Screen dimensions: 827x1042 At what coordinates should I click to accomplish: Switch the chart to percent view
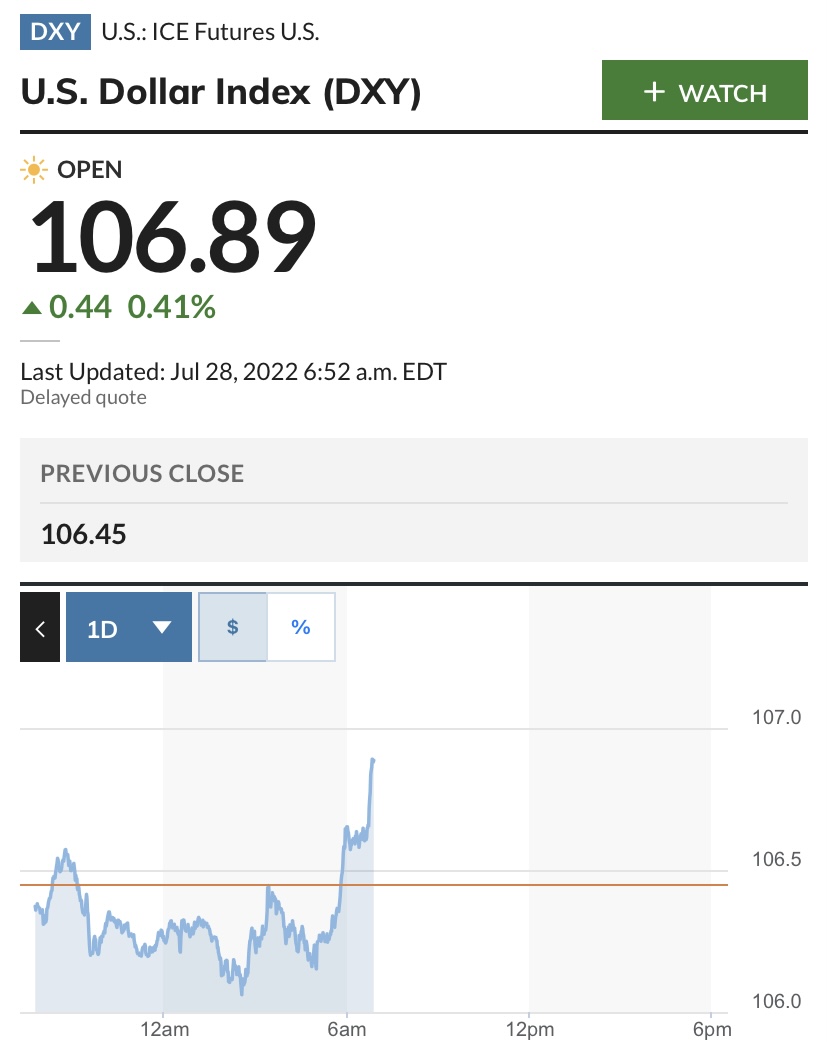[301, 627]
